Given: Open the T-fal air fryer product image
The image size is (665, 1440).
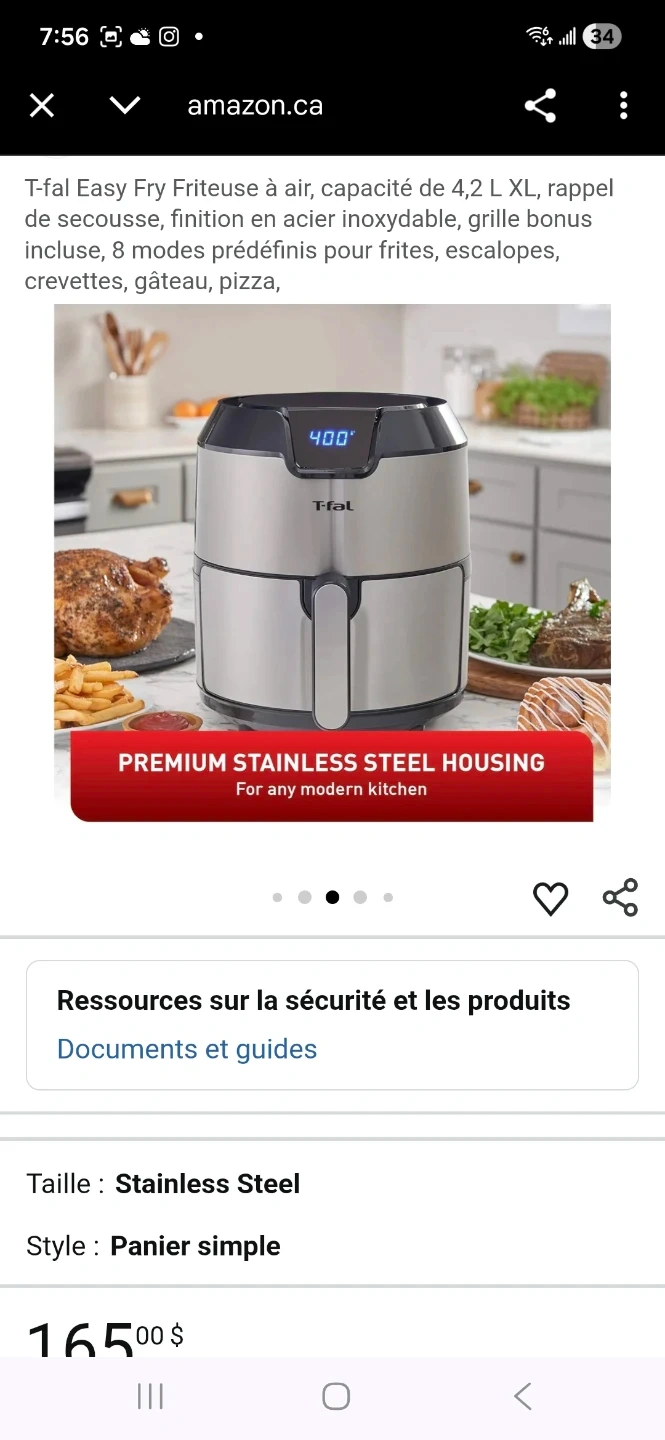Looking at the screenshot, I should point(332,563).
